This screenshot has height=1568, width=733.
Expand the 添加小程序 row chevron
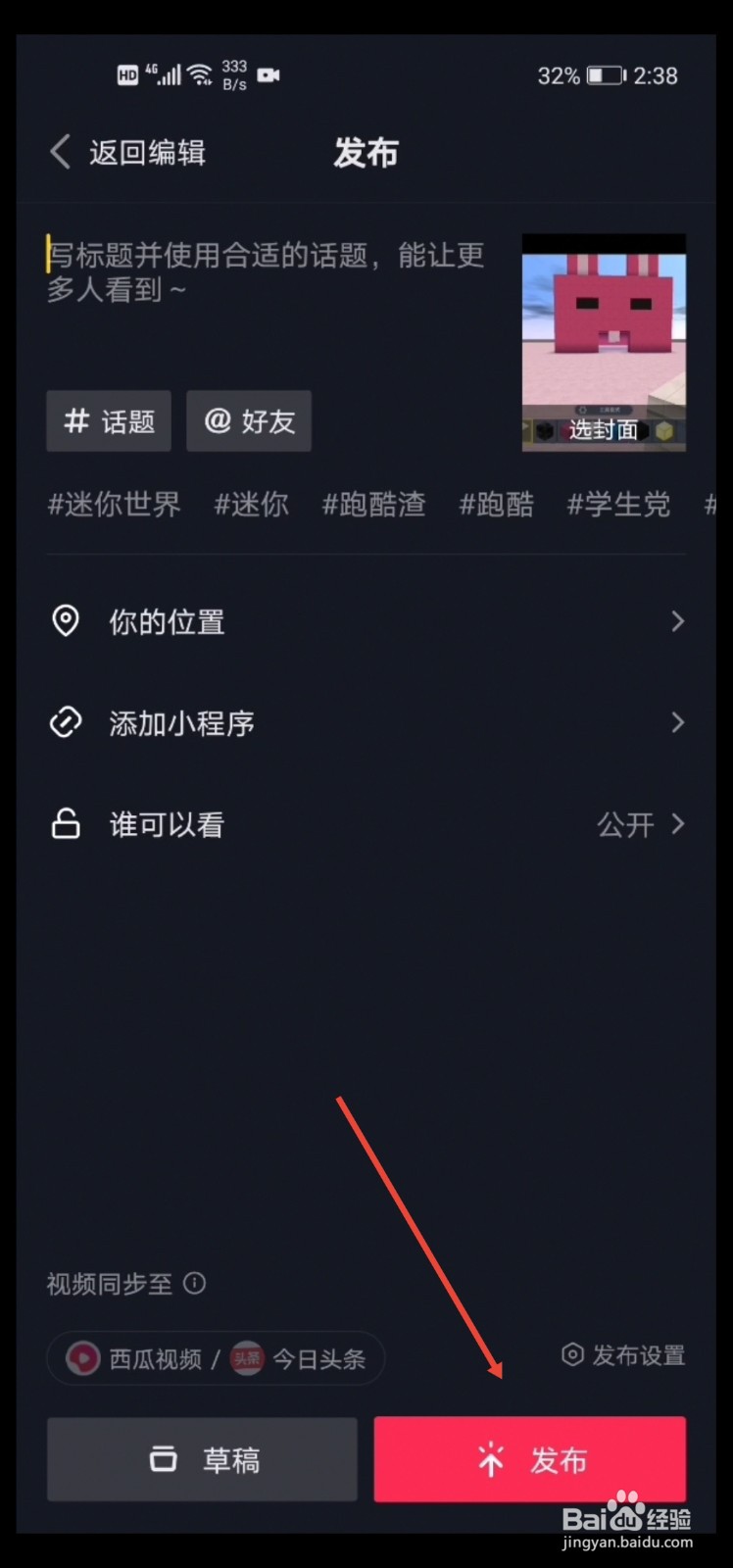(678, 722)
